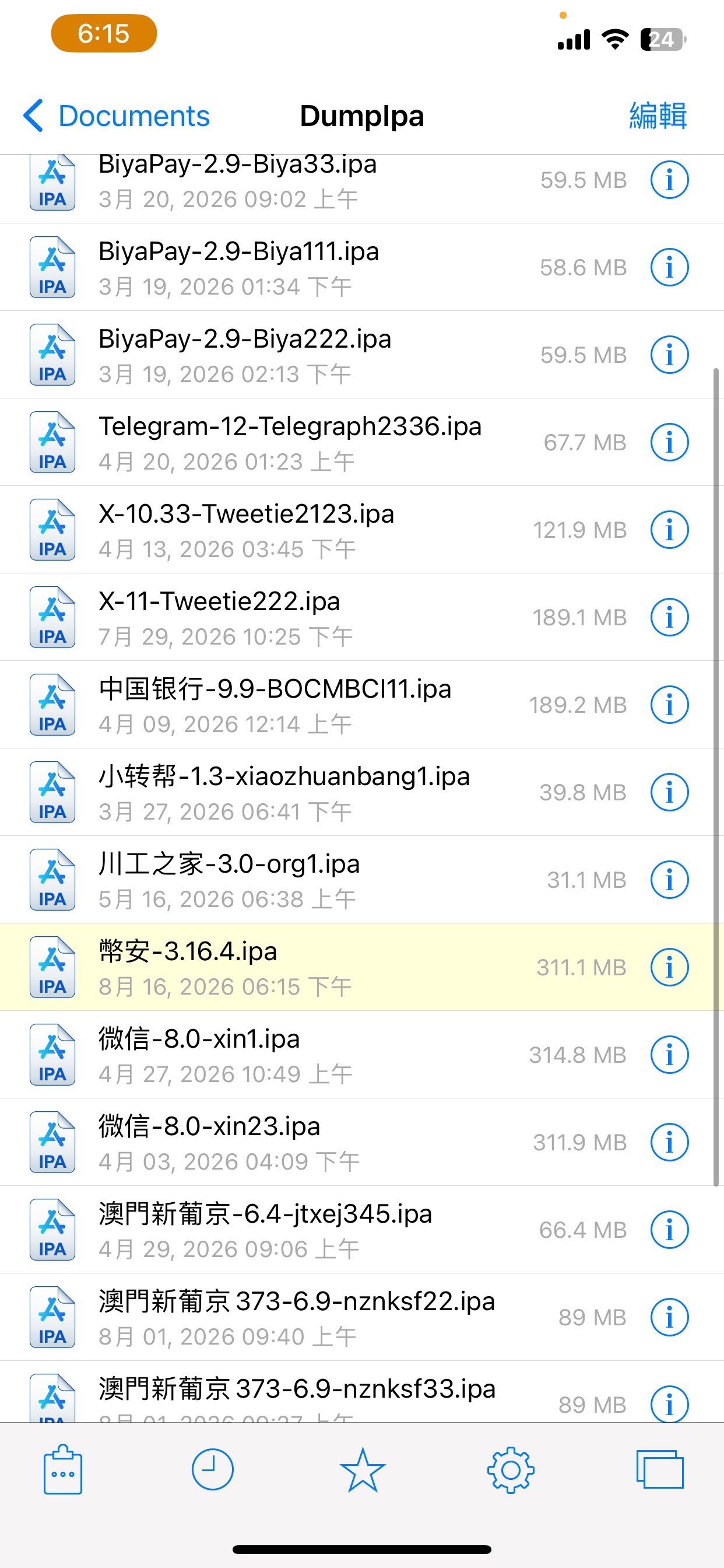The width and height of the screenshot is (724, 1568).
Task: Open Telegram-12-Telegraph2336.ipa file
Action: (362, 443)
